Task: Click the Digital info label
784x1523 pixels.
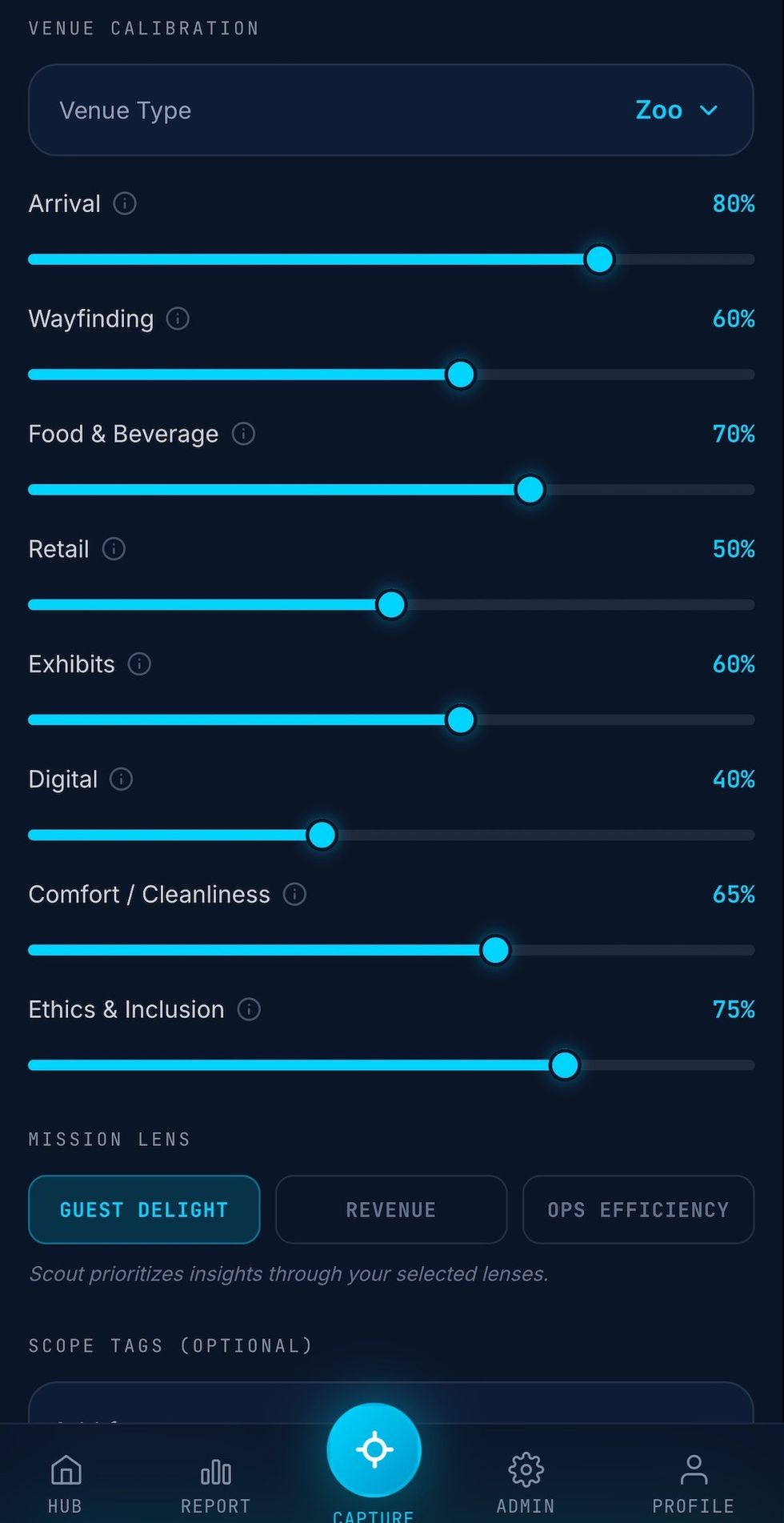Action: tap(121, 780)
